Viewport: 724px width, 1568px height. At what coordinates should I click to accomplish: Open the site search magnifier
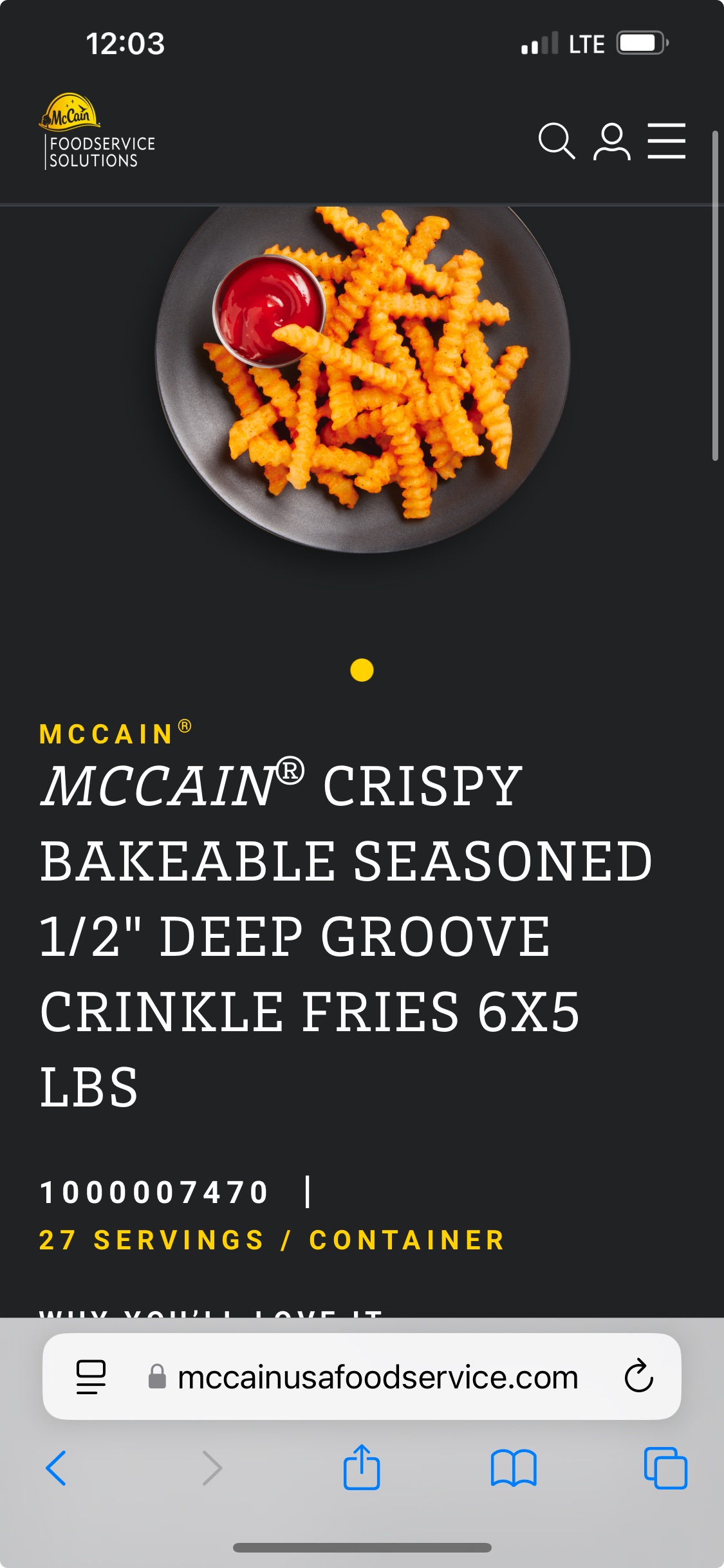point(557,140)
